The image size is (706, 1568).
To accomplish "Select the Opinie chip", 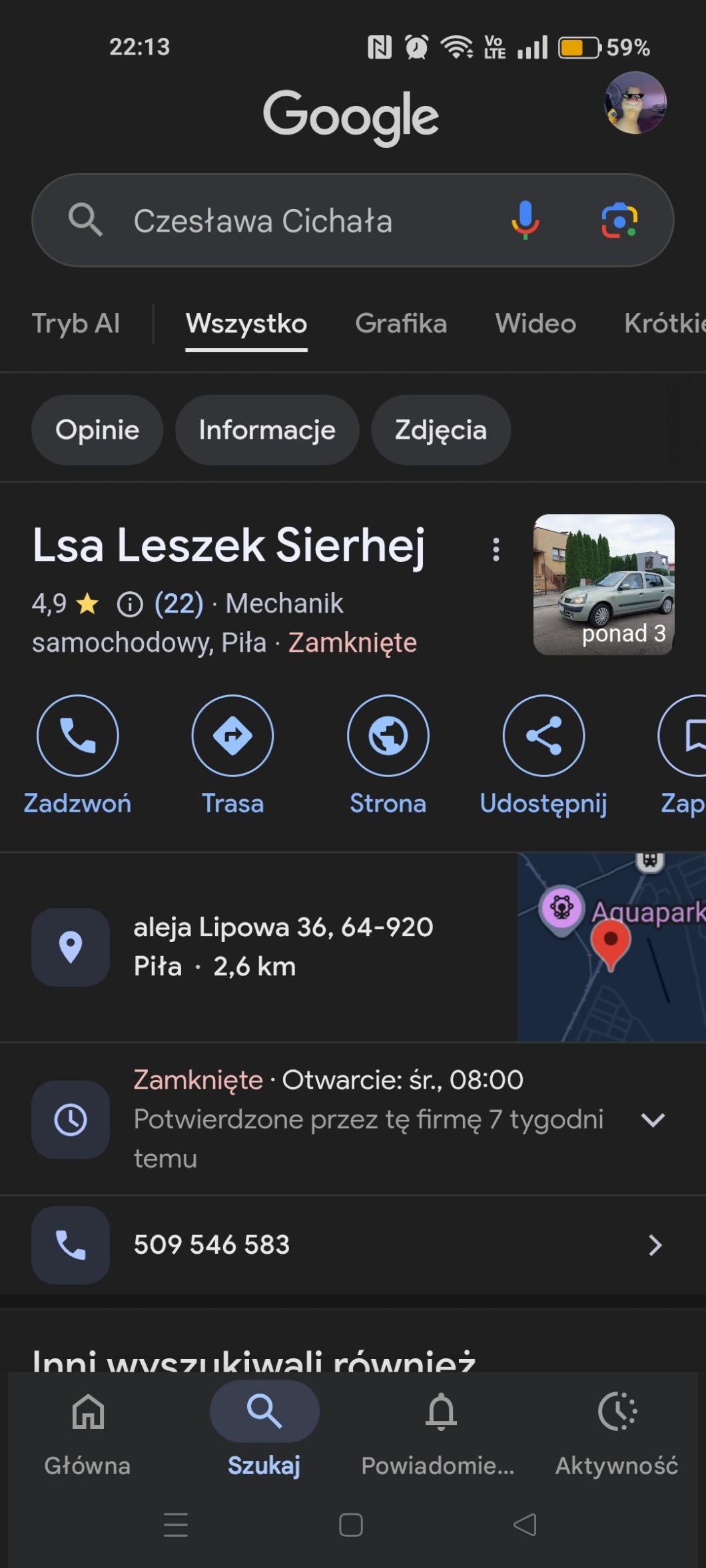I will tap(97, 430).
